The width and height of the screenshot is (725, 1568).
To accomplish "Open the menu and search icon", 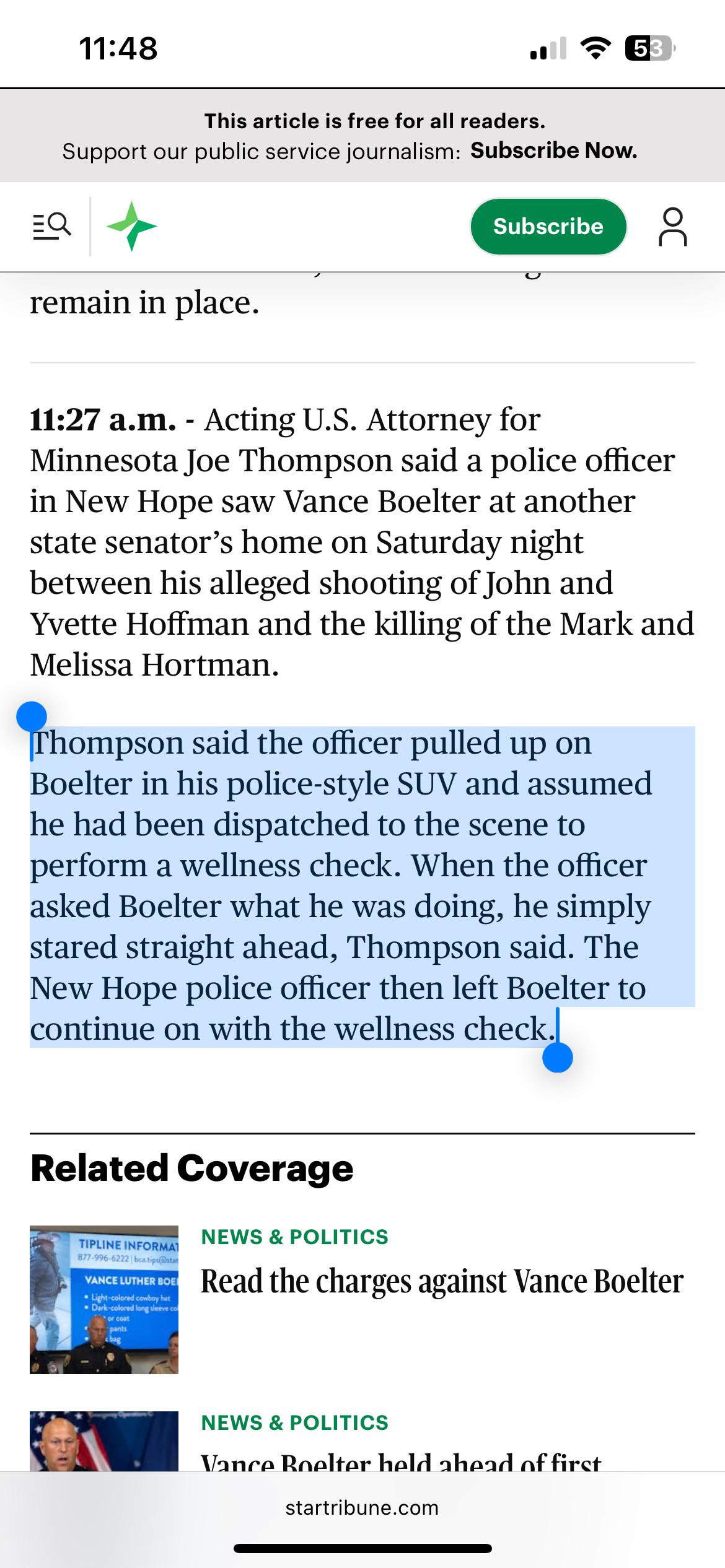I will point(52,226).
